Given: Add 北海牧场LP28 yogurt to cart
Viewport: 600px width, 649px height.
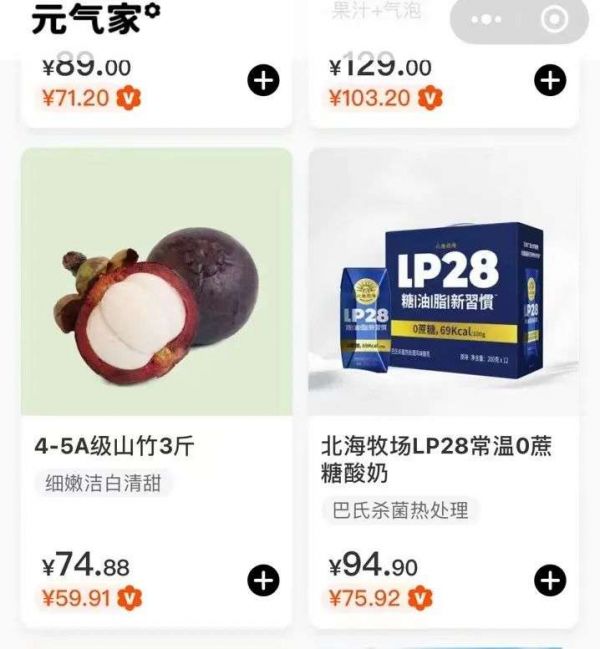Looking at the screenshot, I should point(550,580).
